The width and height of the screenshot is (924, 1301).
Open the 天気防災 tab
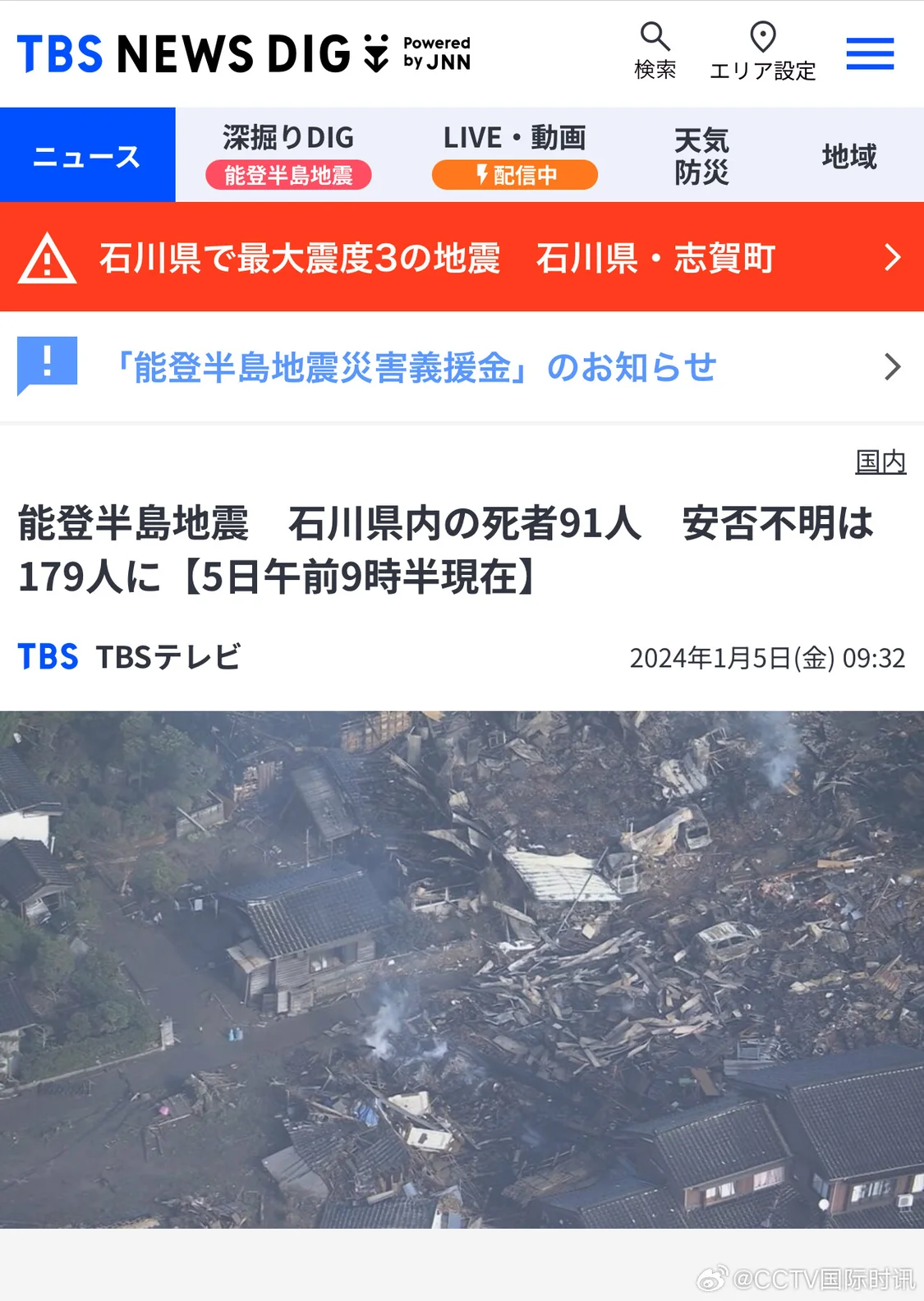[x=701, y=155]
